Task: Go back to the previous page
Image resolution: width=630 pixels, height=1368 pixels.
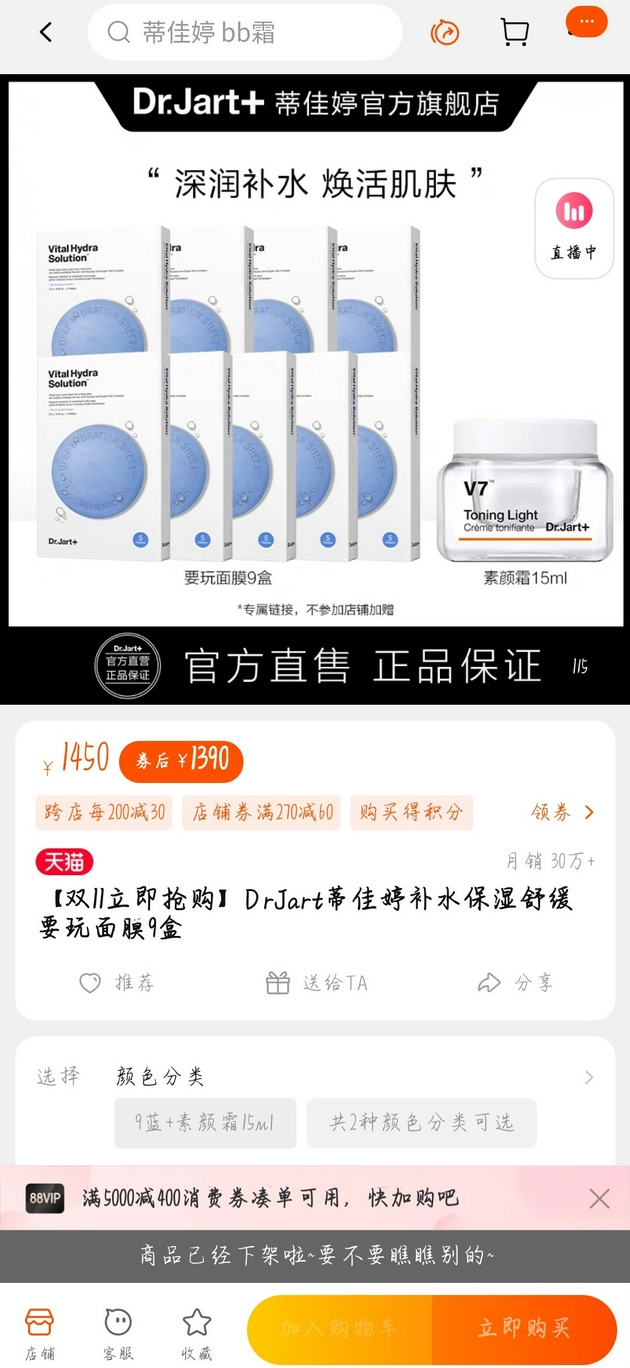Action: (x=46, y=32)
